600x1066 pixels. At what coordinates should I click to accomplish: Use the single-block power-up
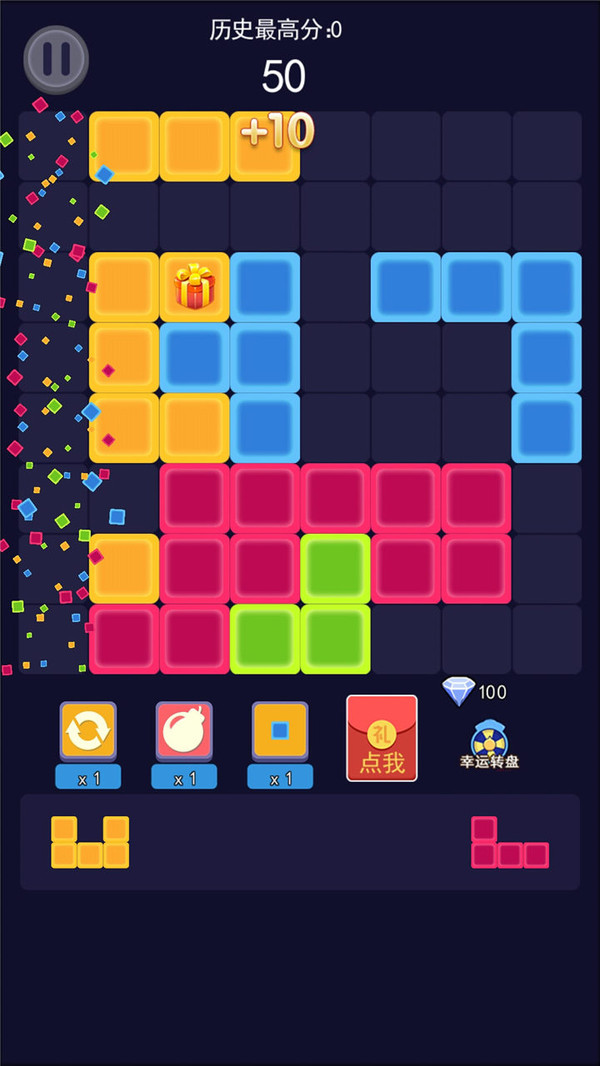click(x=280, y=731)
